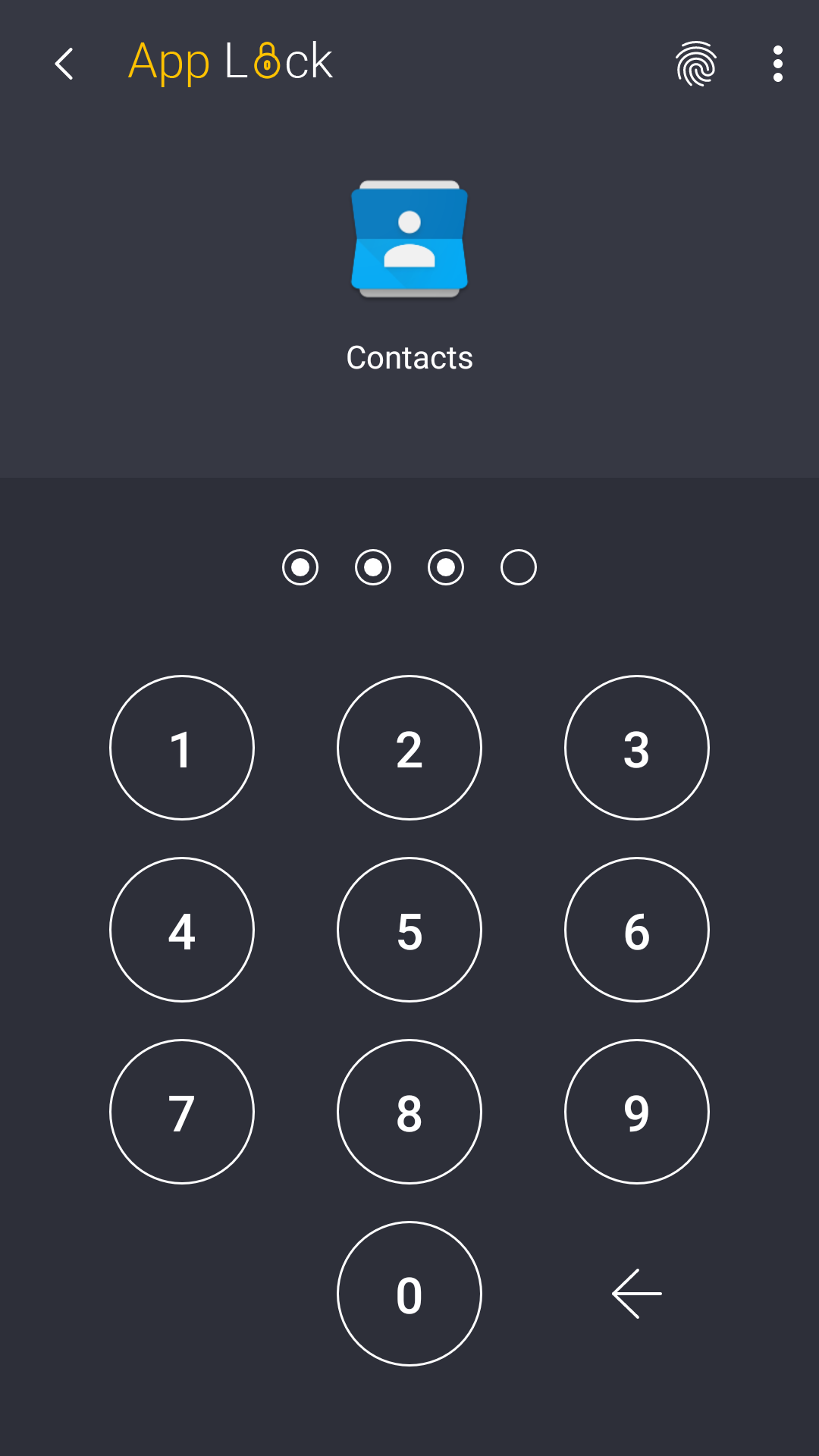Screen dimensions: 819x1456
Task: Open the three-dot overflow menu
Action: coord(777,64)
